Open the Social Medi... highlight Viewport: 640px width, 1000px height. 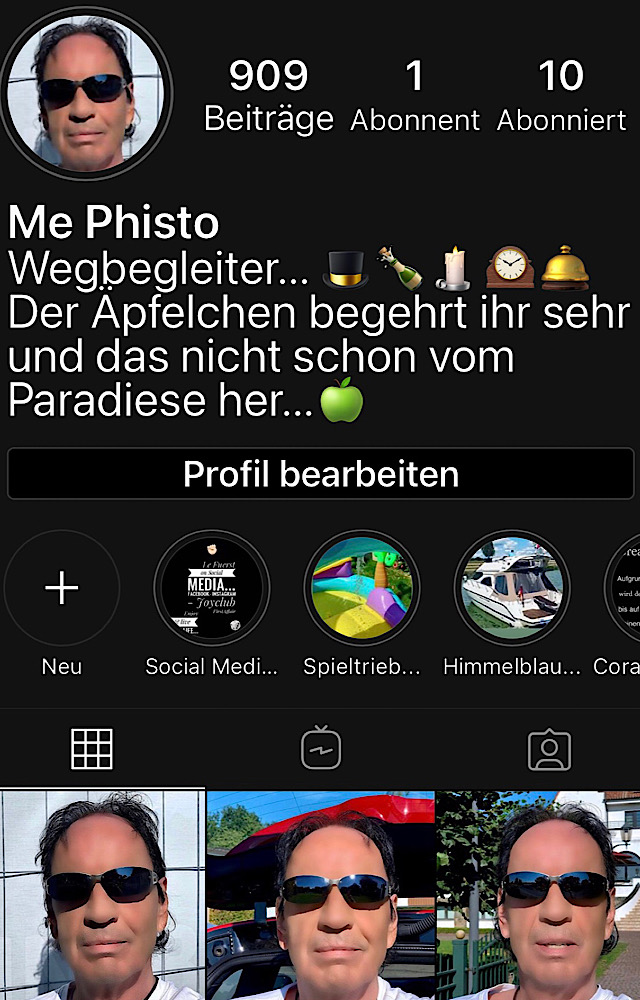pos(212,589)
